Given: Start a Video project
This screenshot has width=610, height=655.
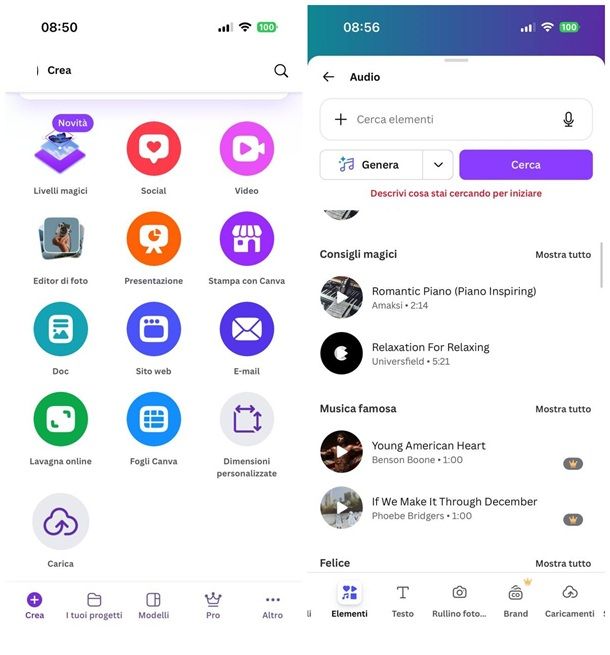Looking at the screenshot, I should 246,150.
